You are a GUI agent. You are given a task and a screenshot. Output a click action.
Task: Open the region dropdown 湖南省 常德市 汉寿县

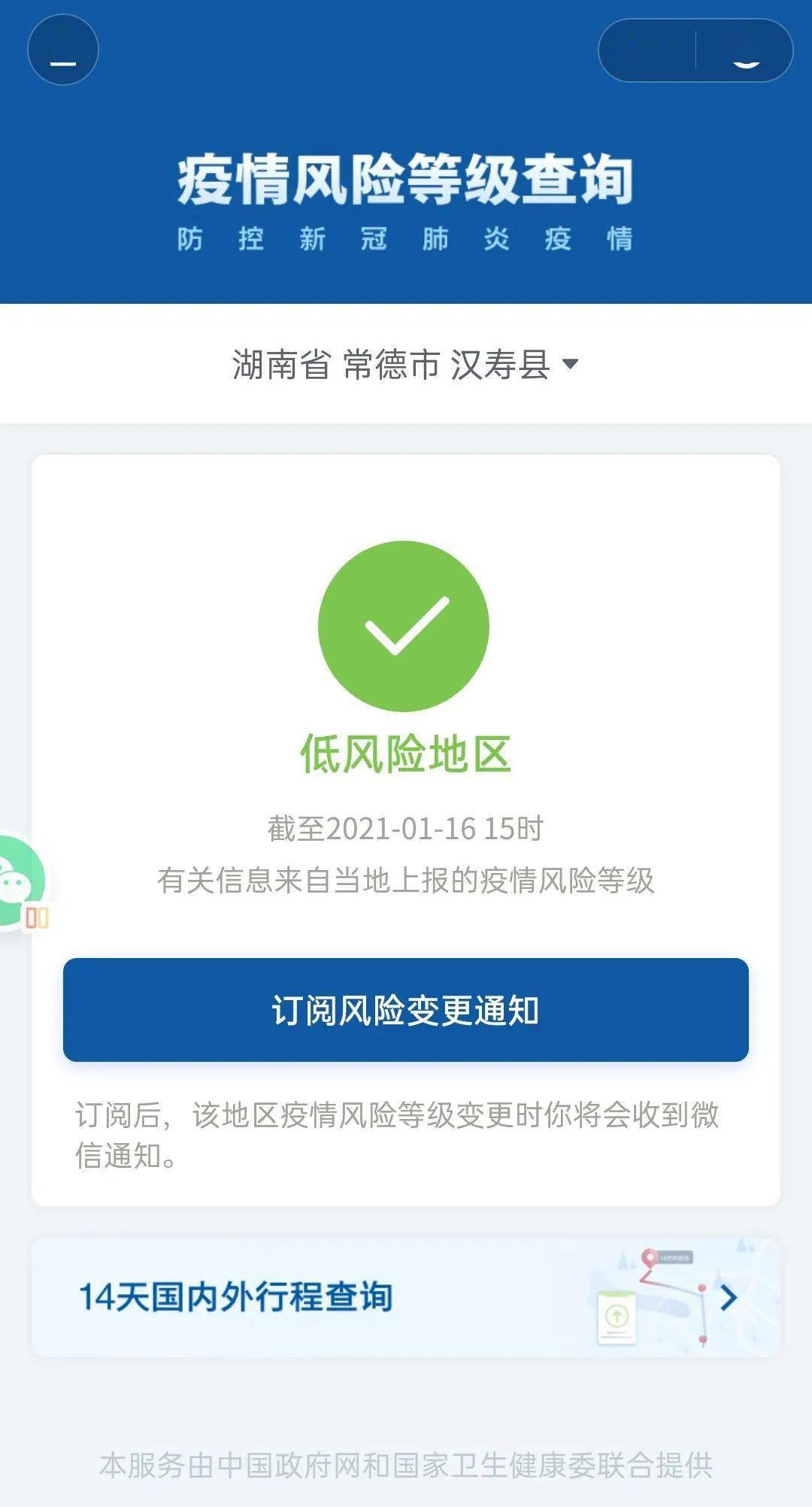tap(405, 365)
